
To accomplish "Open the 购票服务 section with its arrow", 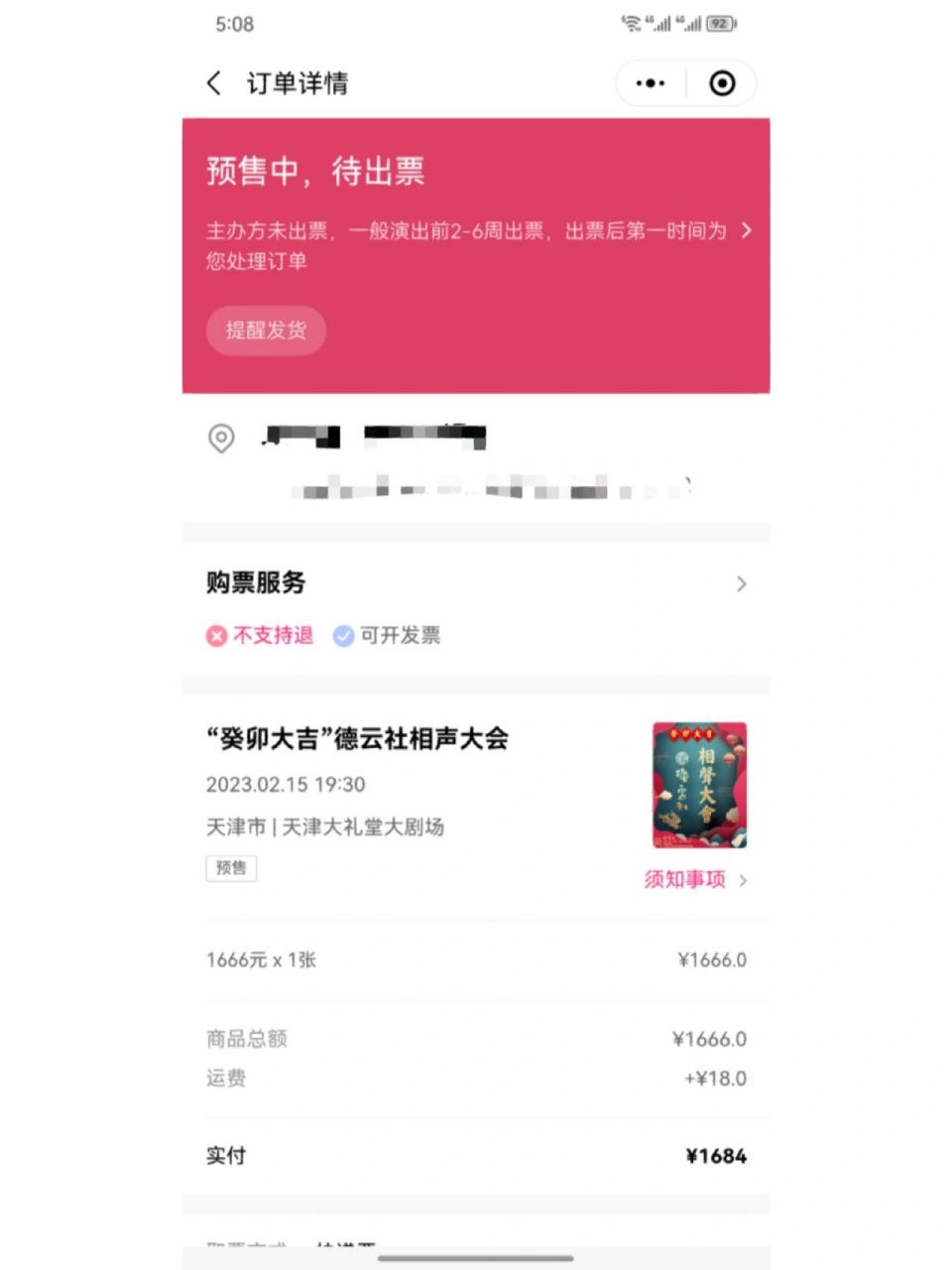I will click(742, 584).
